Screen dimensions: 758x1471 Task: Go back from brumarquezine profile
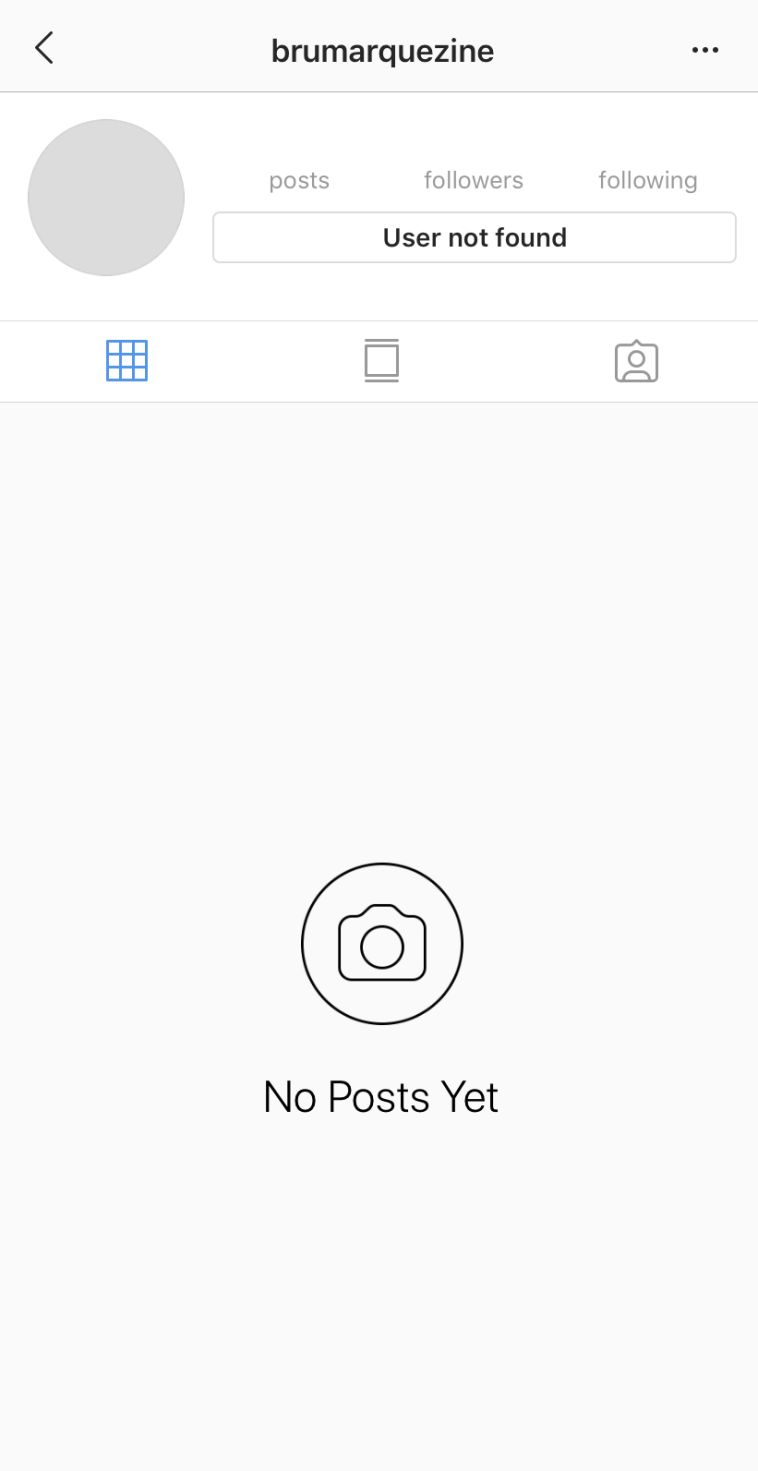pyautogui.click(x=44, y=48)
